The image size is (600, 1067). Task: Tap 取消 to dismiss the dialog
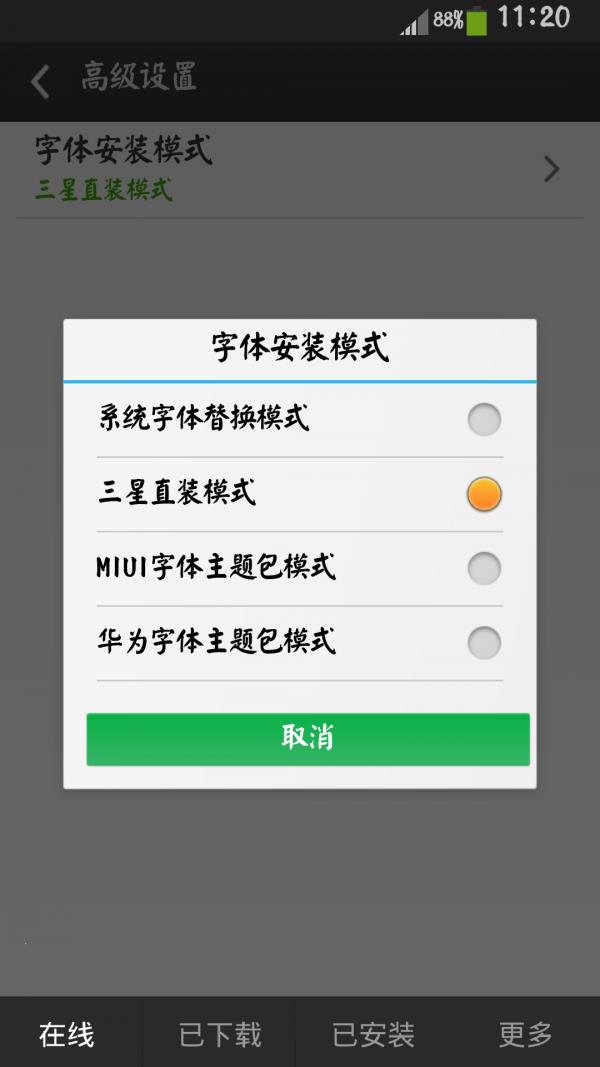coord(308,739)
